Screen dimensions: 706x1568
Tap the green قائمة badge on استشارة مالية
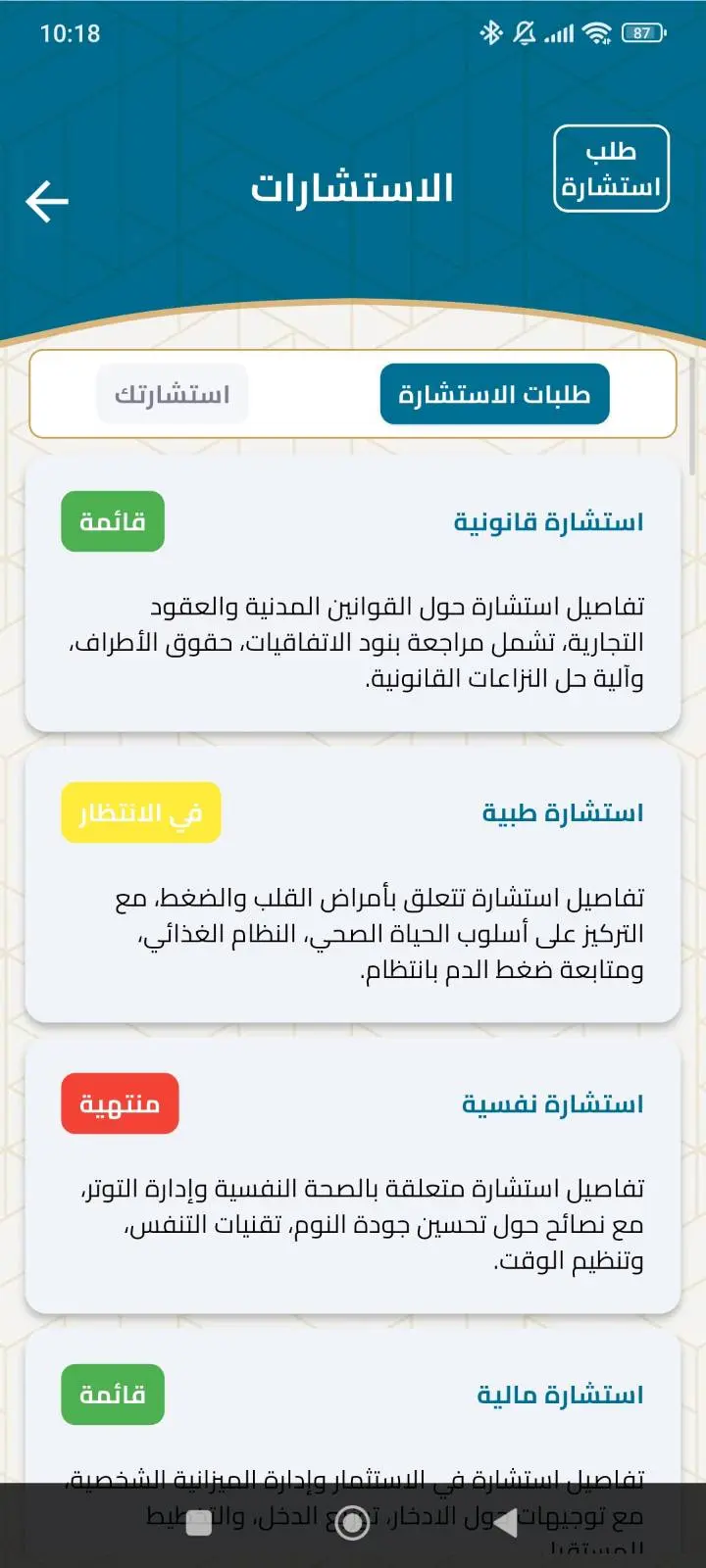tap(112, 1394)
